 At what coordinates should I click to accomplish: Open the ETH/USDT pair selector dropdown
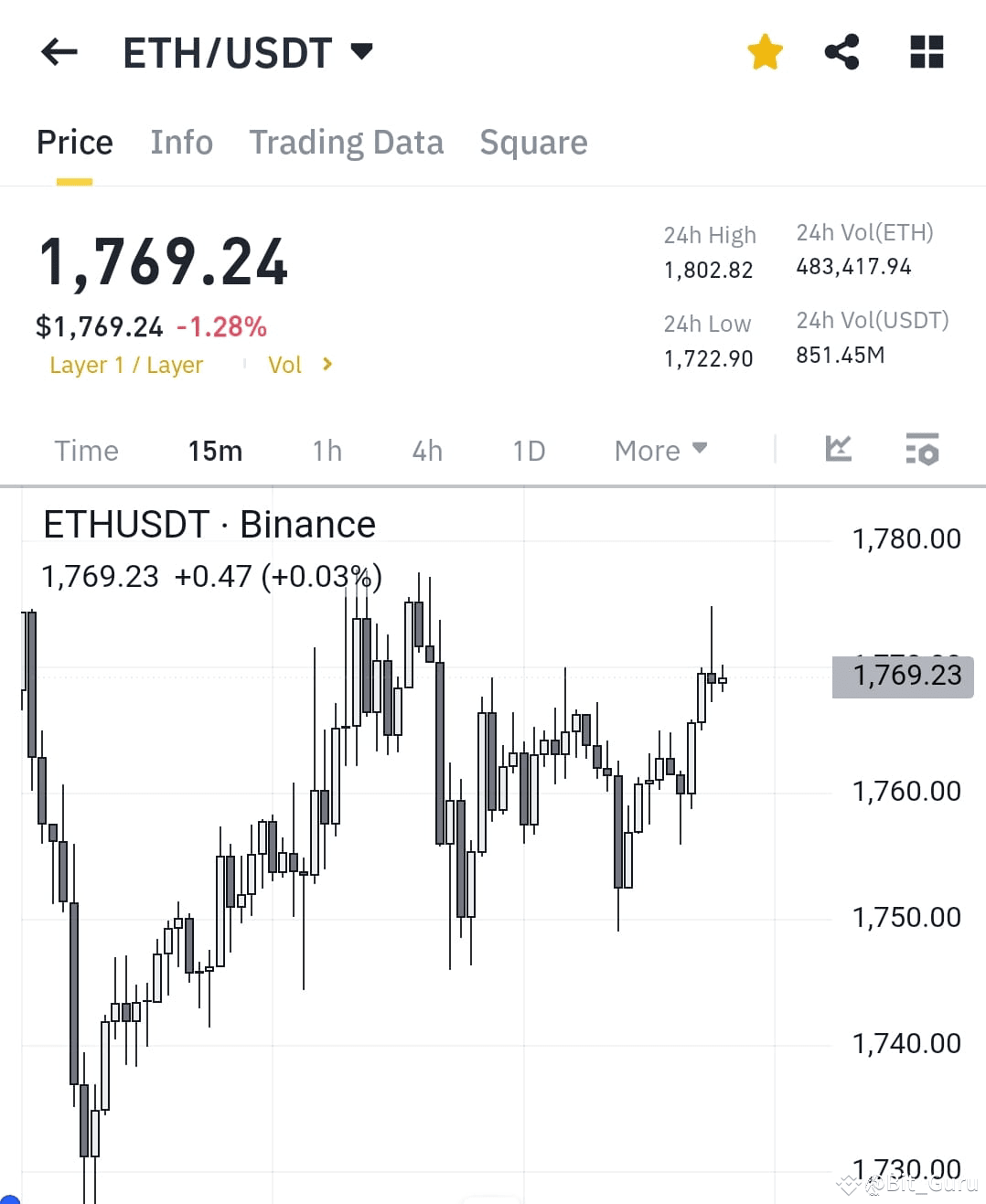tap(361, 52)
